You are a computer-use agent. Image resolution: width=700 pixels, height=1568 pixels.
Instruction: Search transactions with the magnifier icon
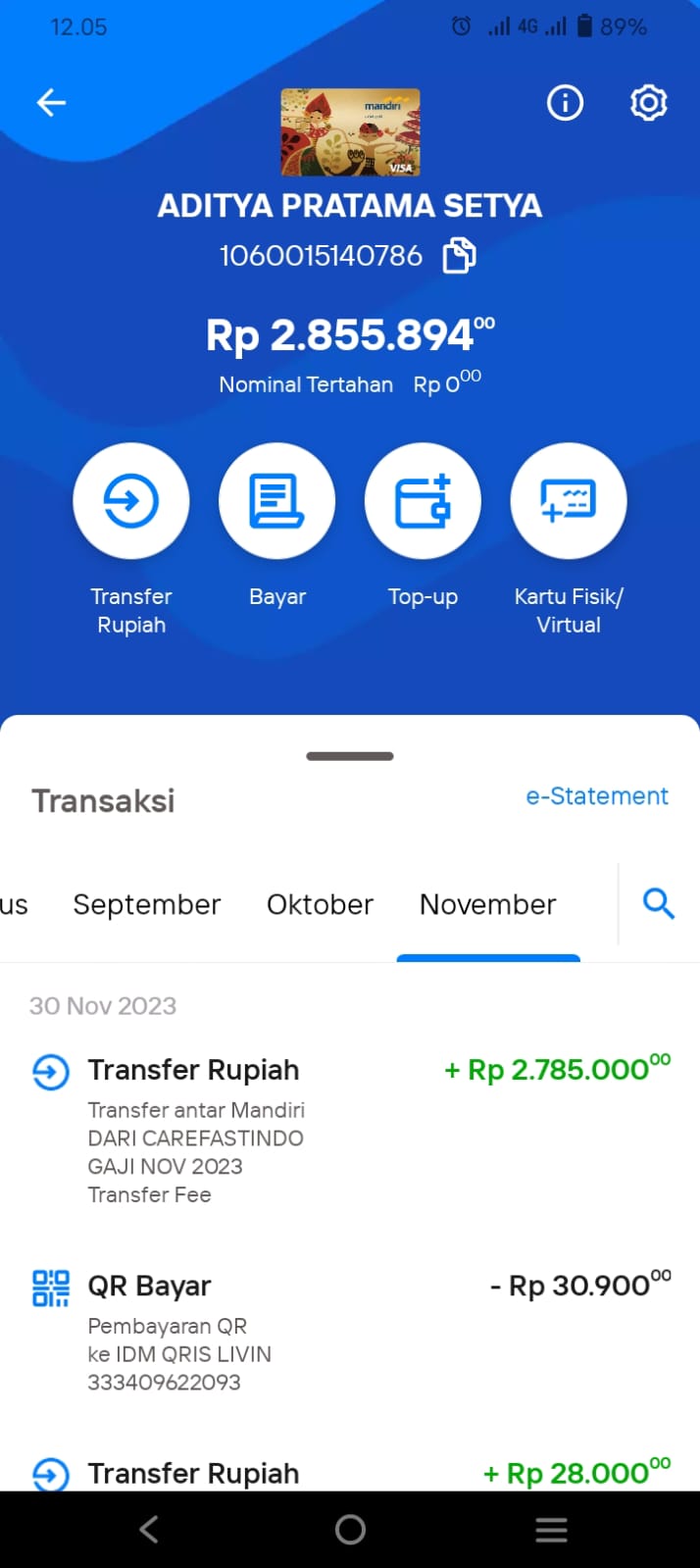659,903
